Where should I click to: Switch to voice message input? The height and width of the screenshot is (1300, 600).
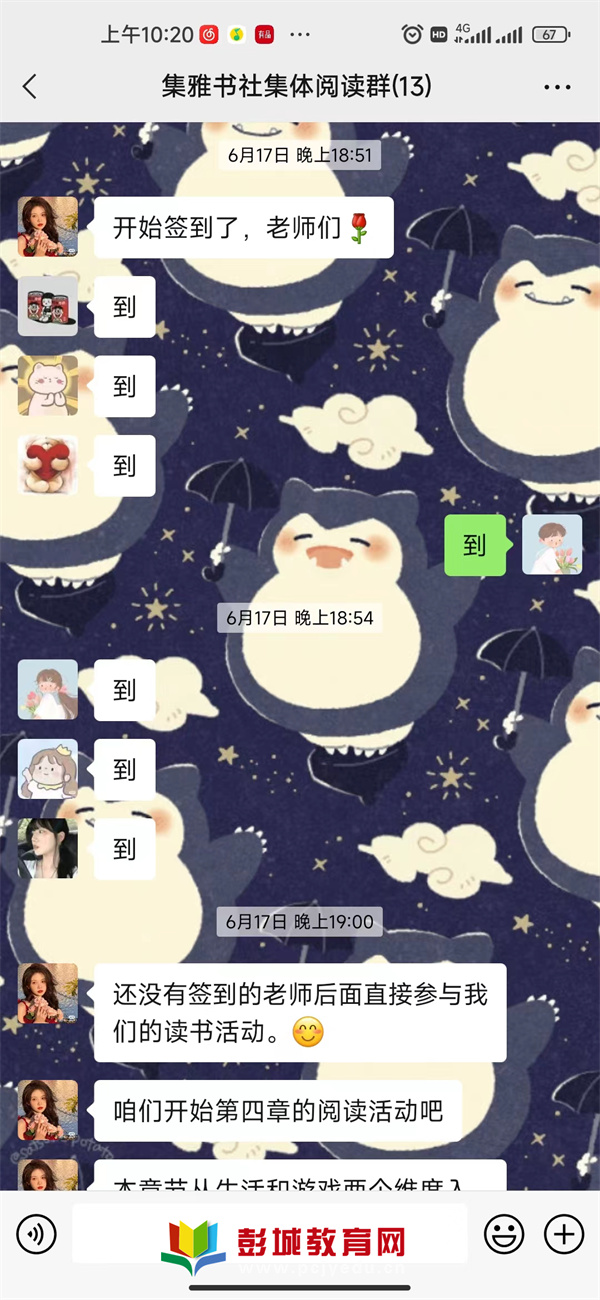click(x=36, y=1233)
